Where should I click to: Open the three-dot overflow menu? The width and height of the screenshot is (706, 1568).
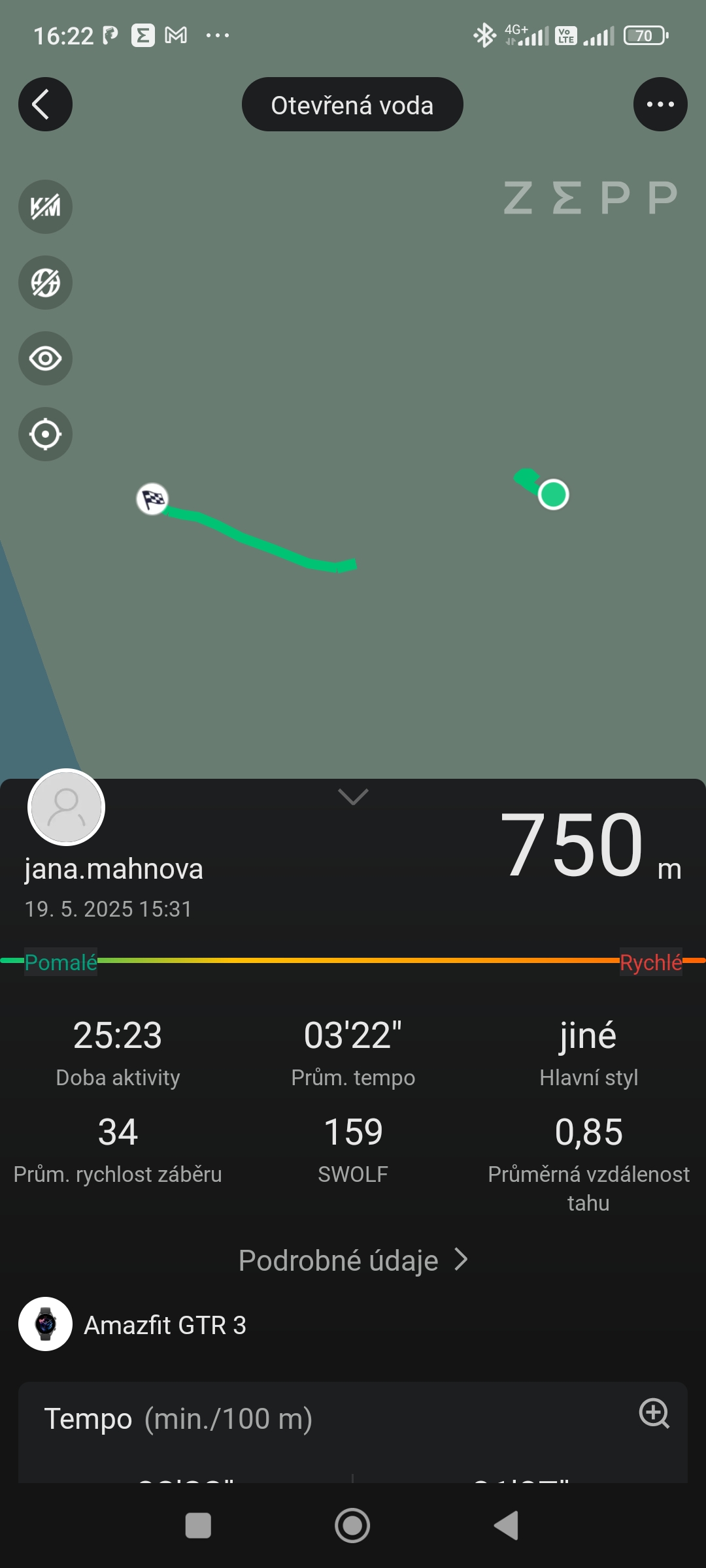660,105
